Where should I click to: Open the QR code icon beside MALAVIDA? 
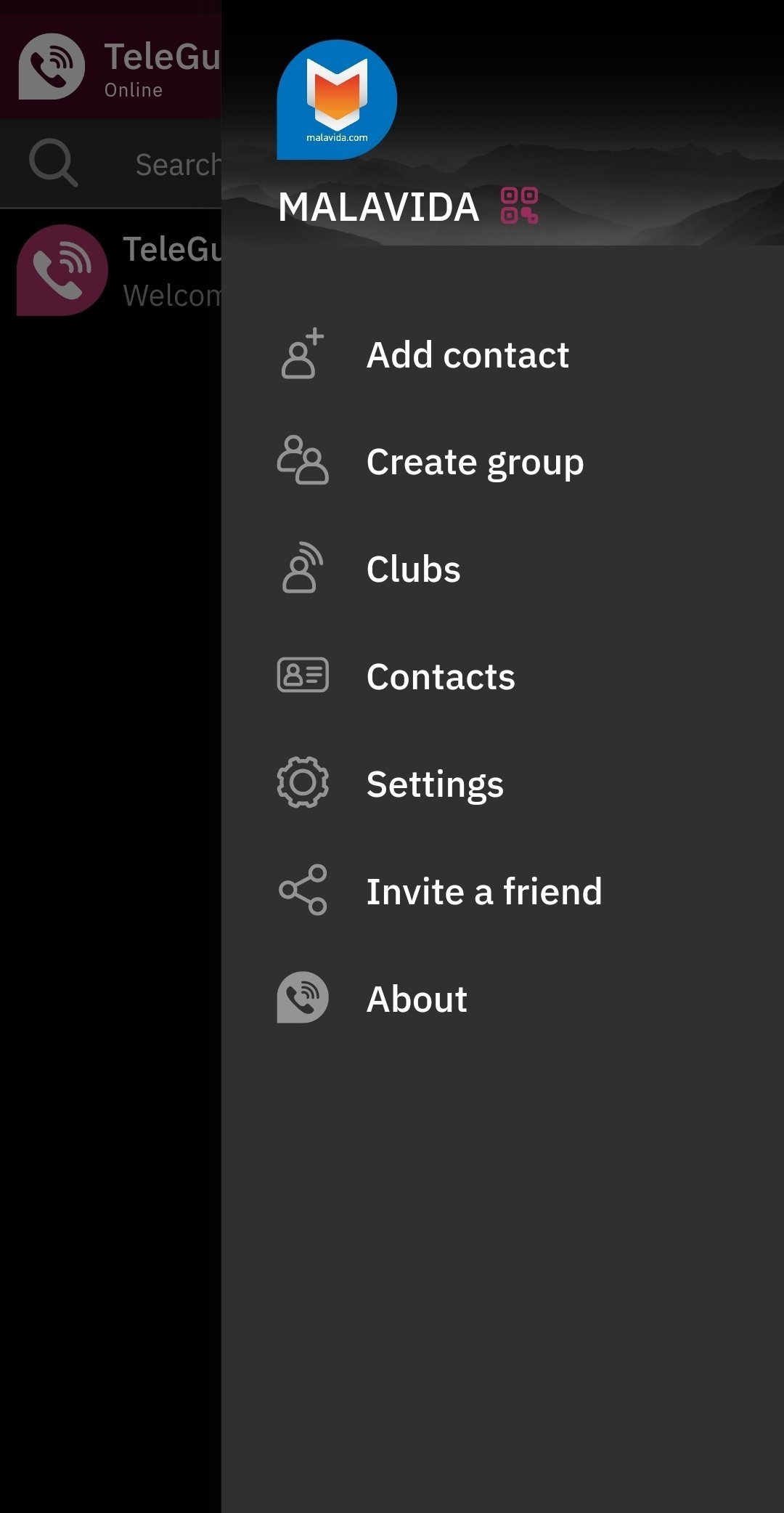(x=519, y=206)
